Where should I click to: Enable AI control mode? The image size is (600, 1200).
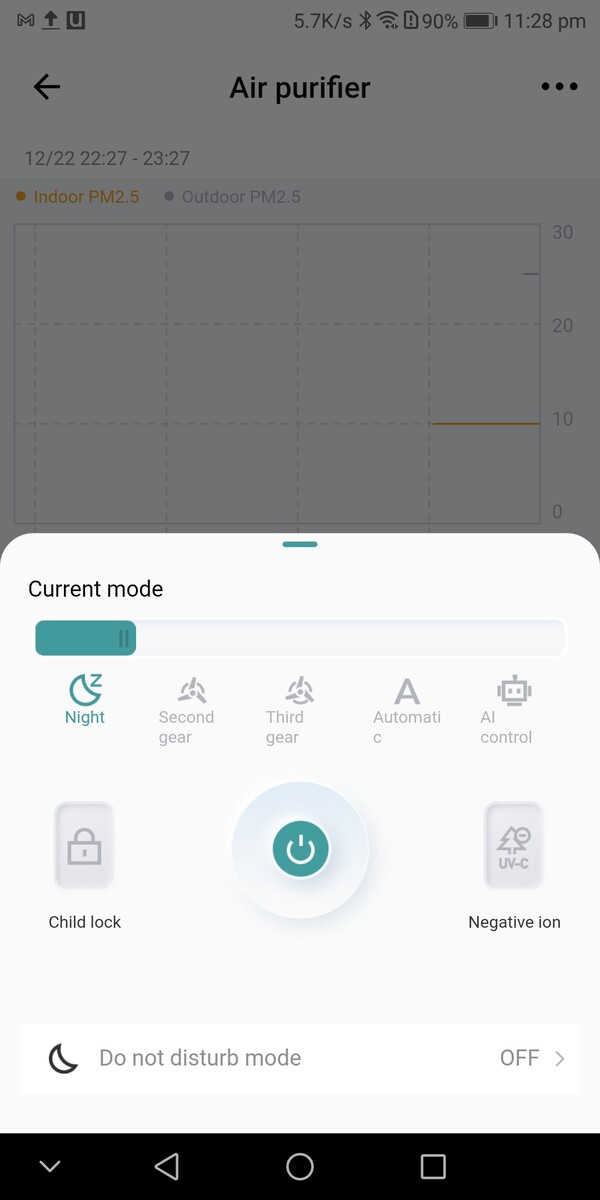514,711
